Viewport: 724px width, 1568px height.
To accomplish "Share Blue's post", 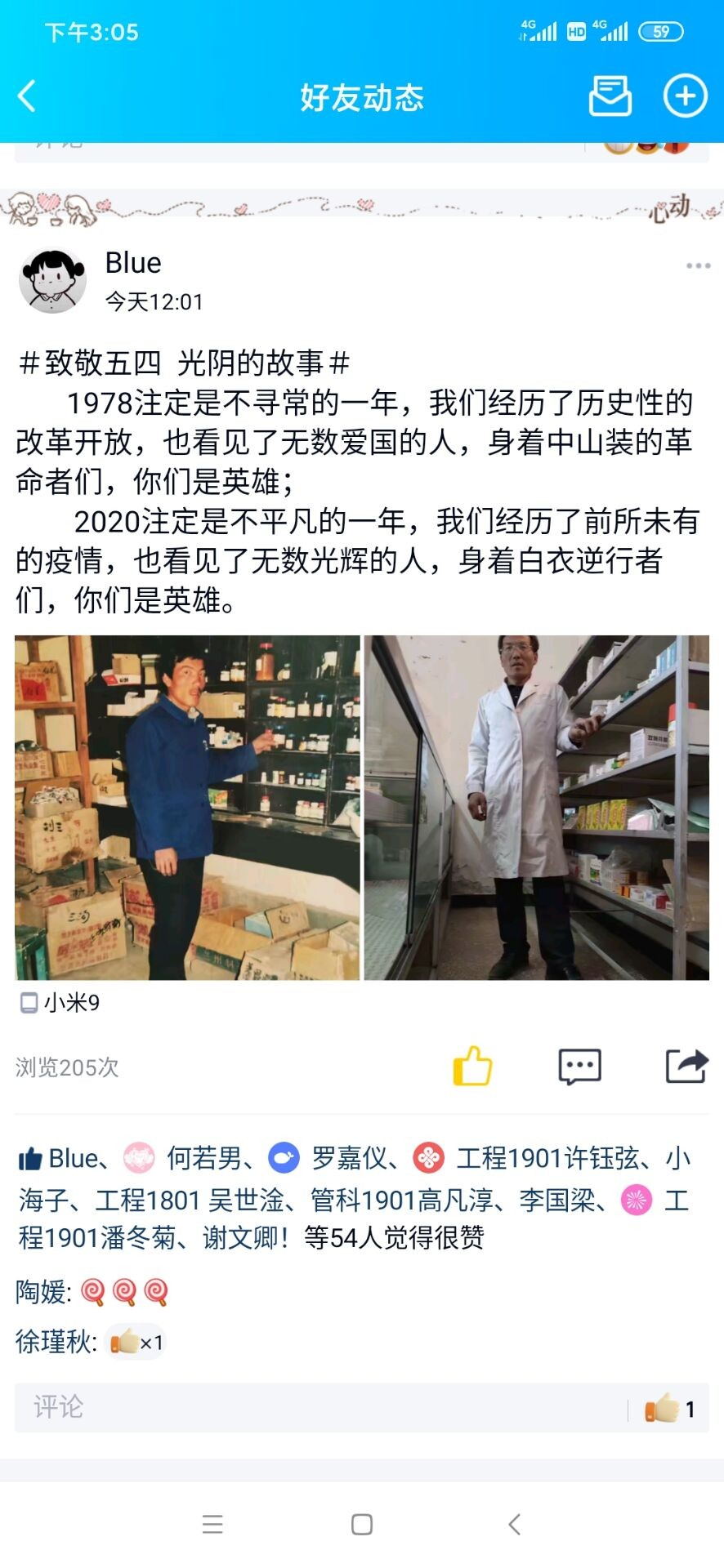I will click(x=686, y=1066).
